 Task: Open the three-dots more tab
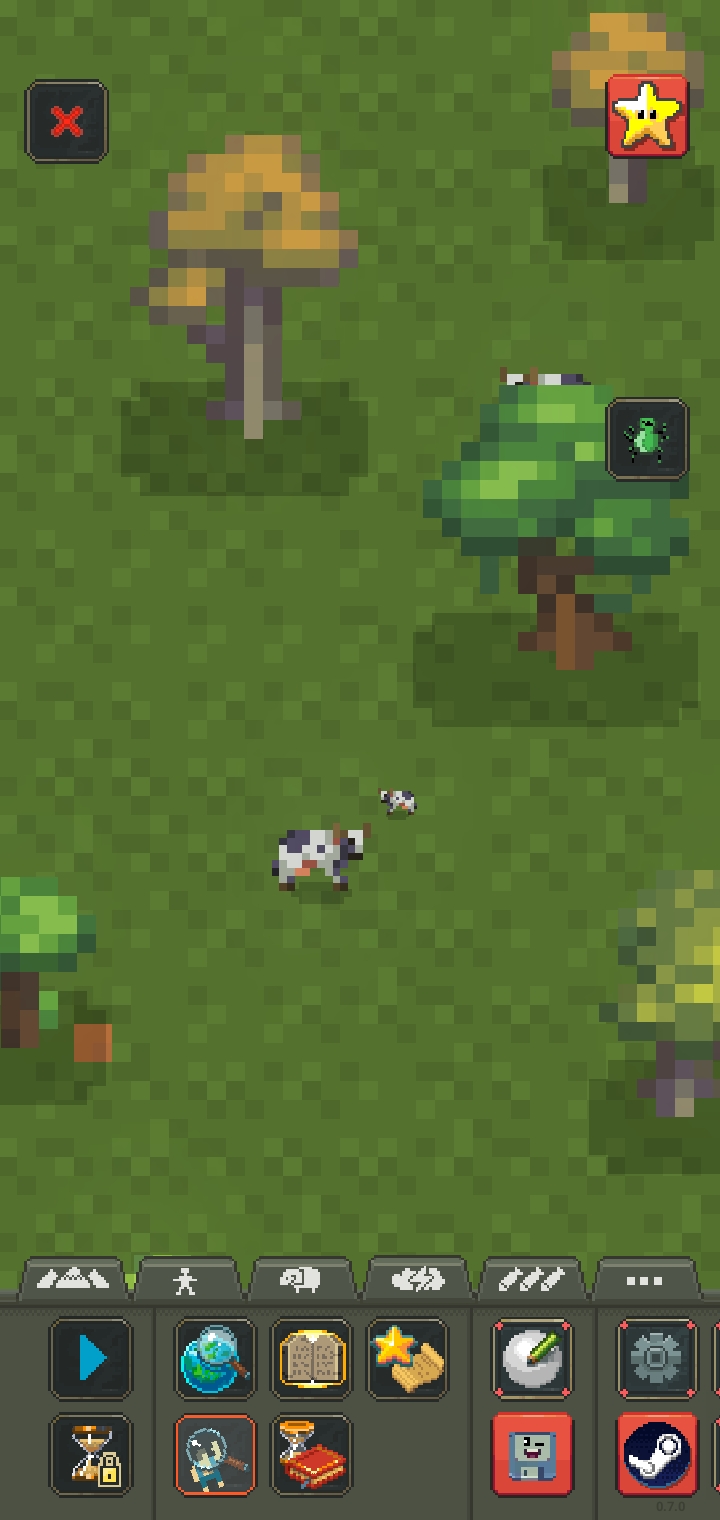[x=646, y=1279]
